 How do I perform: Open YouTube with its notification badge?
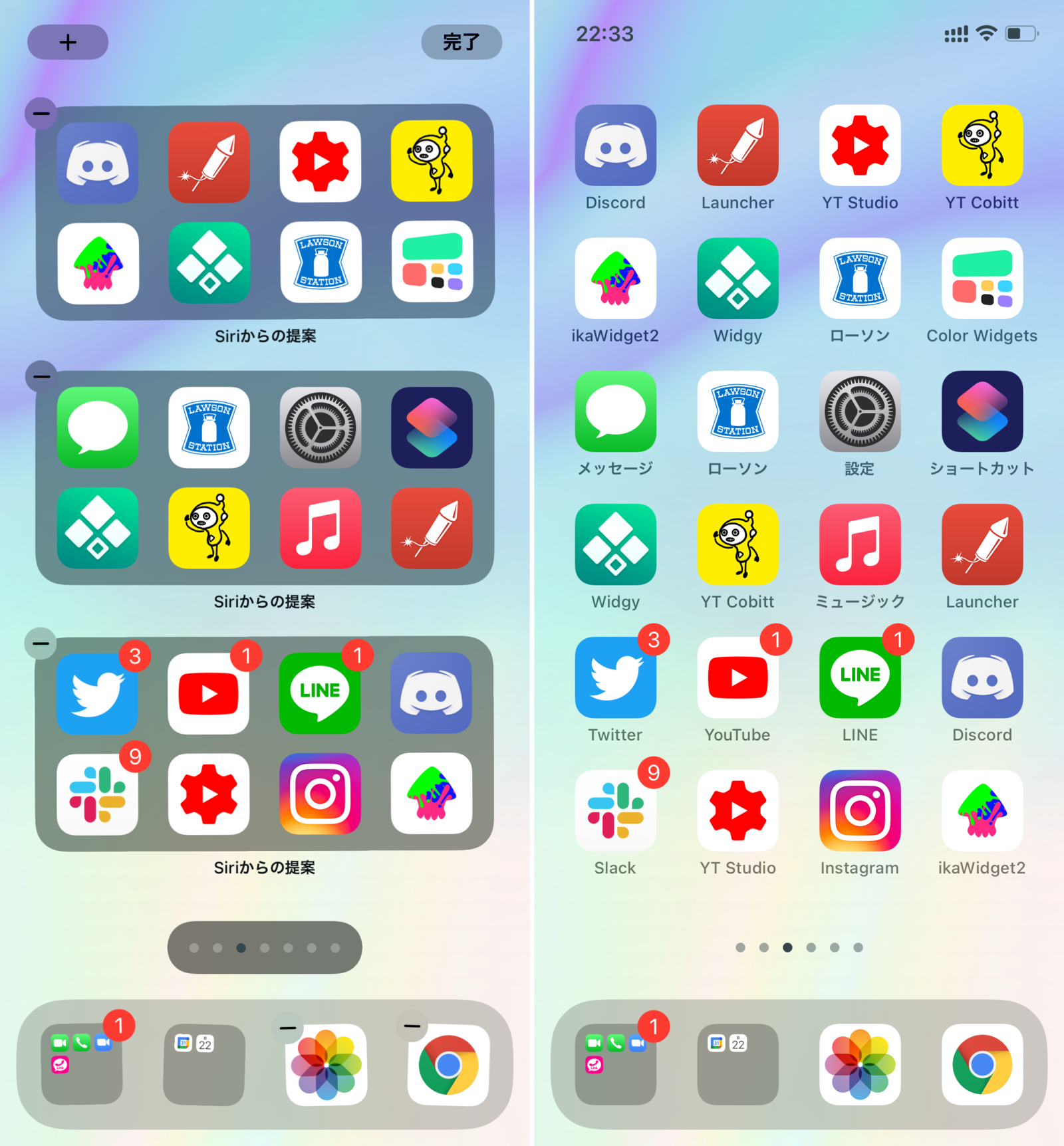pyautogui.click(x=737, y=678)
